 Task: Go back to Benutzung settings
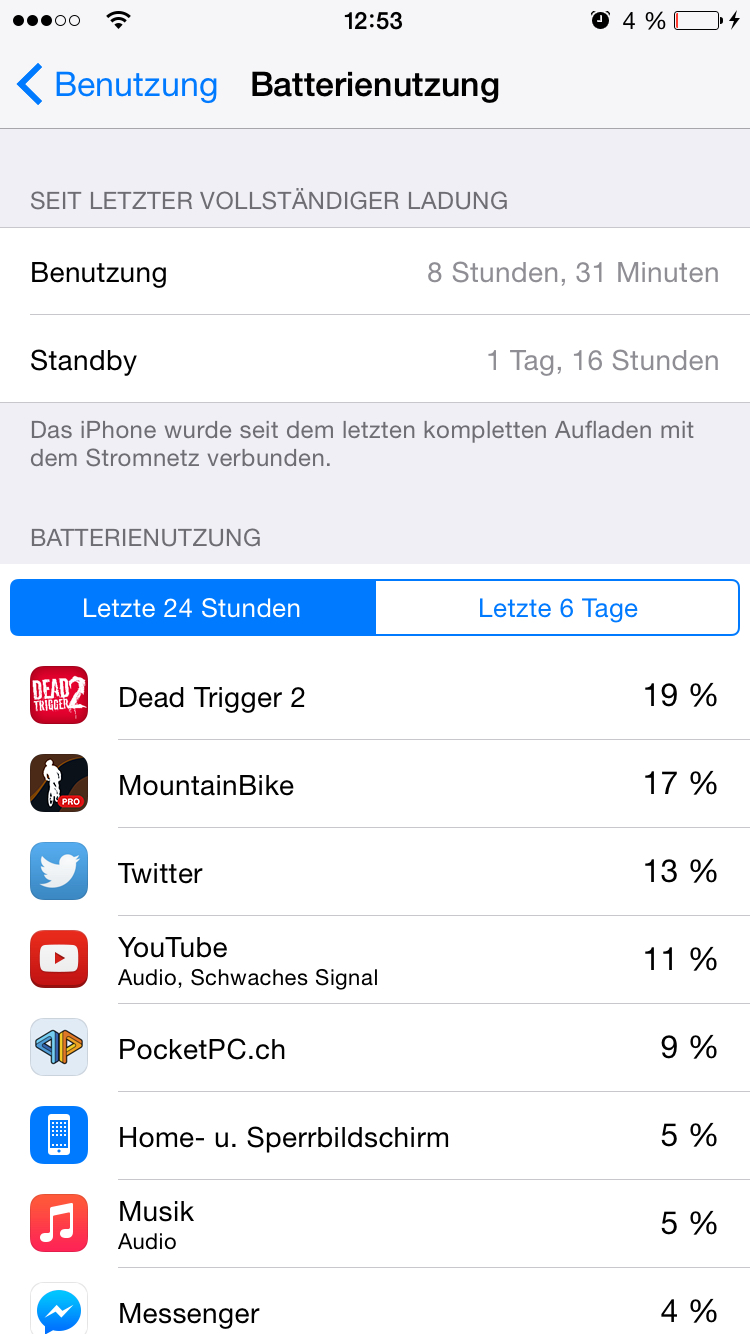coord(117,85)
